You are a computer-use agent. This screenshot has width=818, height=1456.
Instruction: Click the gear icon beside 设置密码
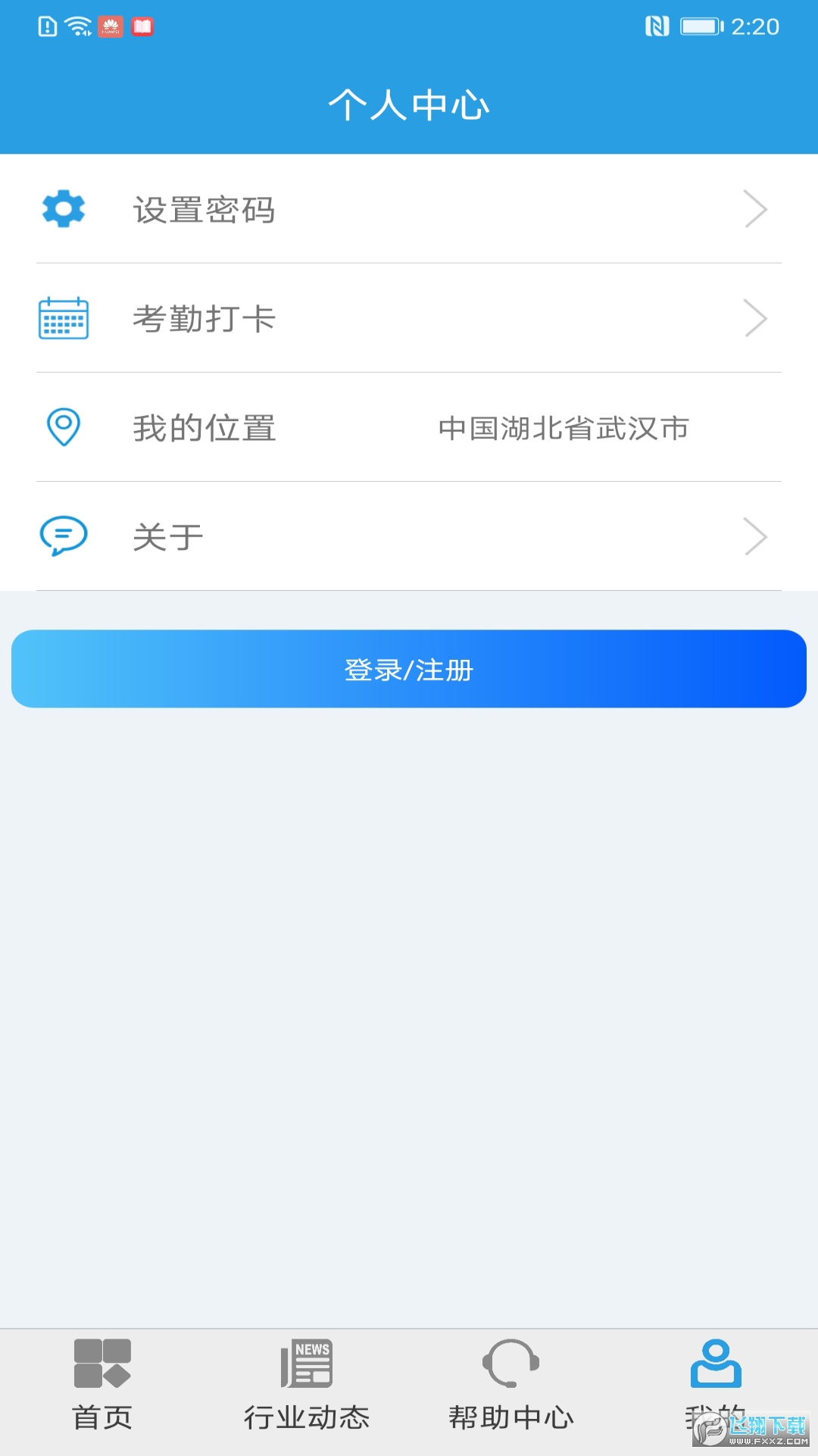(x=64, y=209)
